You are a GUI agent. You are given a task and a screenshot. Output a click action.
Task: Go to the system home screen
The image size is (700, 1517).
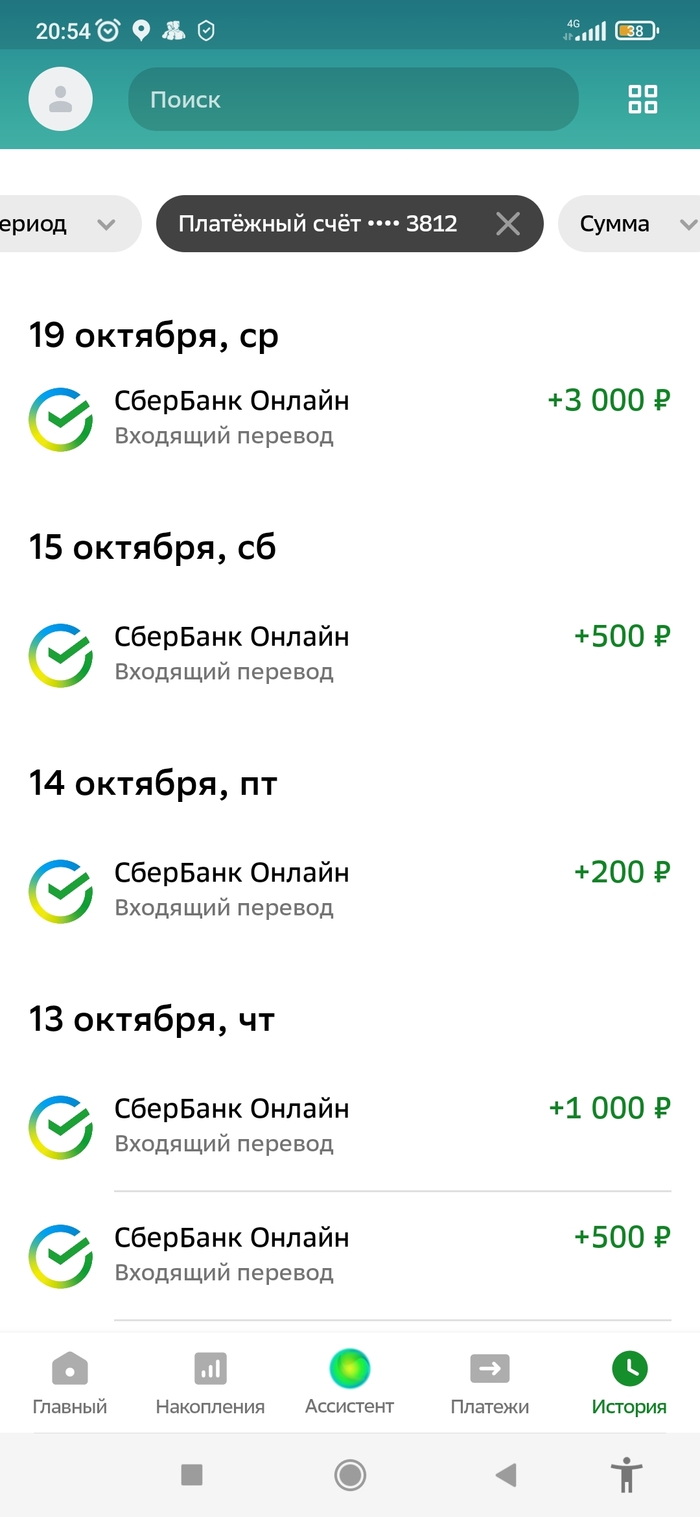pos(350,1474)
